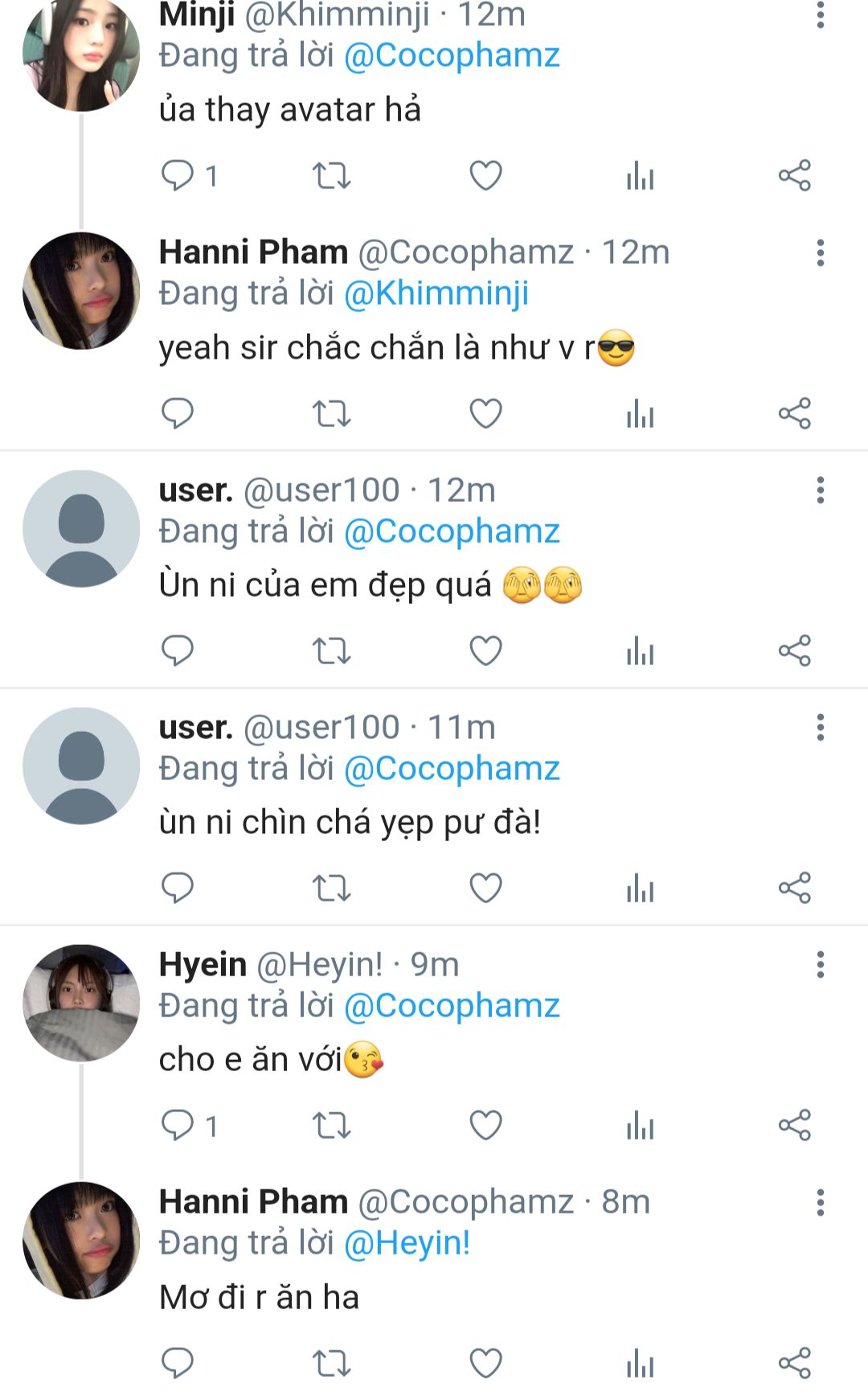Reply to Hanni Pham's 'Mơ đi r ăn ha'
868x1396 pixels.
point(178,1363)
